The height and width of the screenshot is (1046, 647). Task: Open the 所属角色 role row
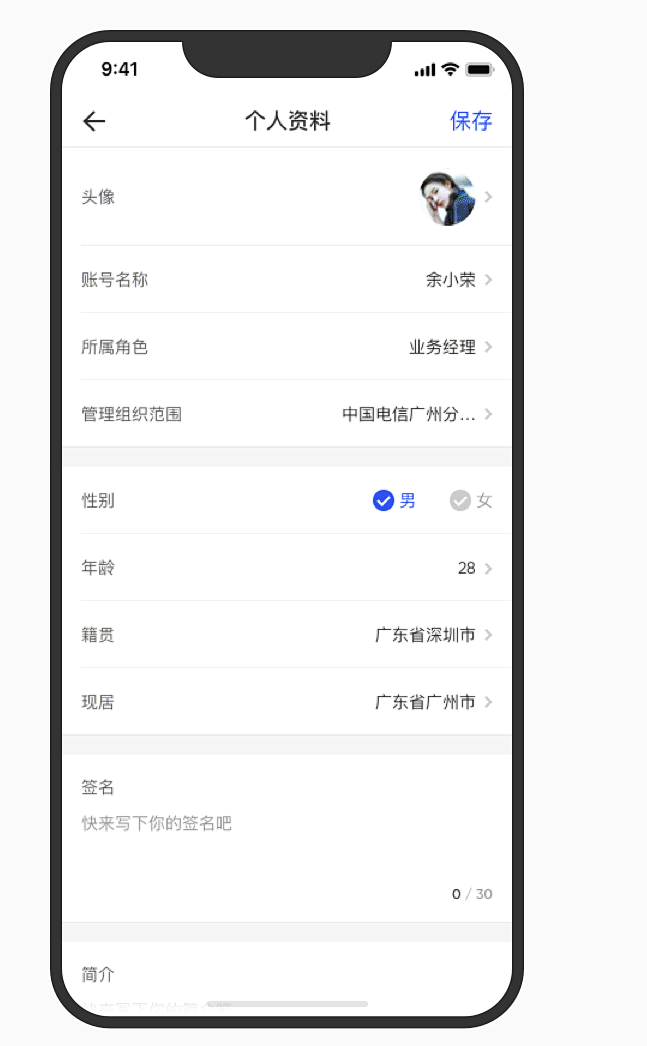click(x=287, y=347)
